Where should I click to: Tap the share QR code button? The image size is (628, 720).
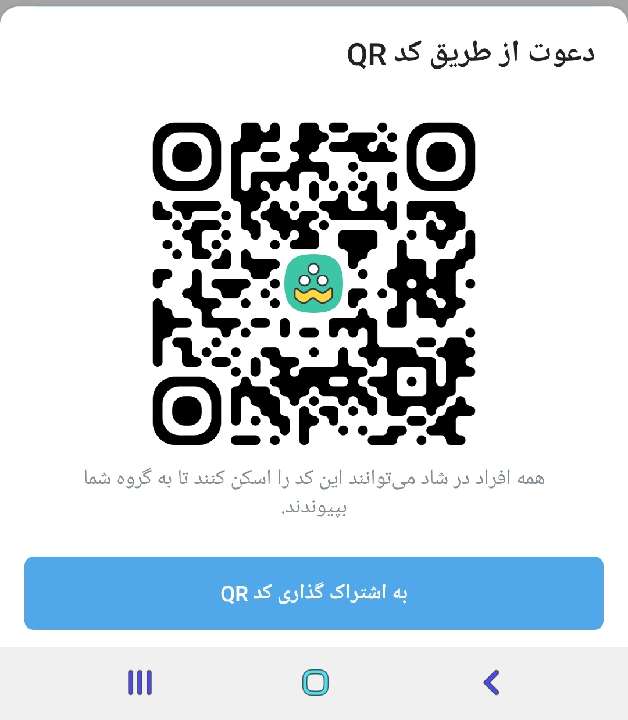point(314,593)
